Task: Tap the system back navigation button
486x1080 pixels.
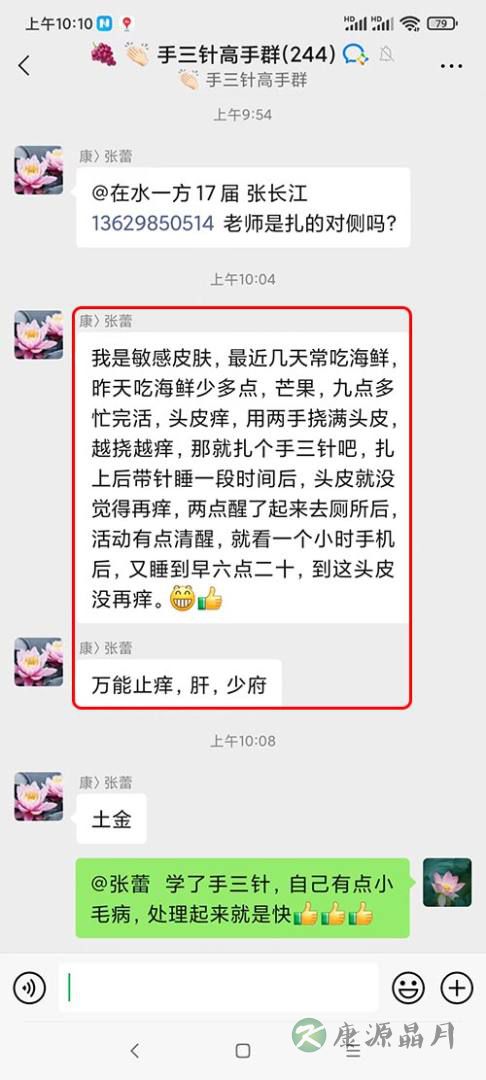Action: tap(134, 1050)
